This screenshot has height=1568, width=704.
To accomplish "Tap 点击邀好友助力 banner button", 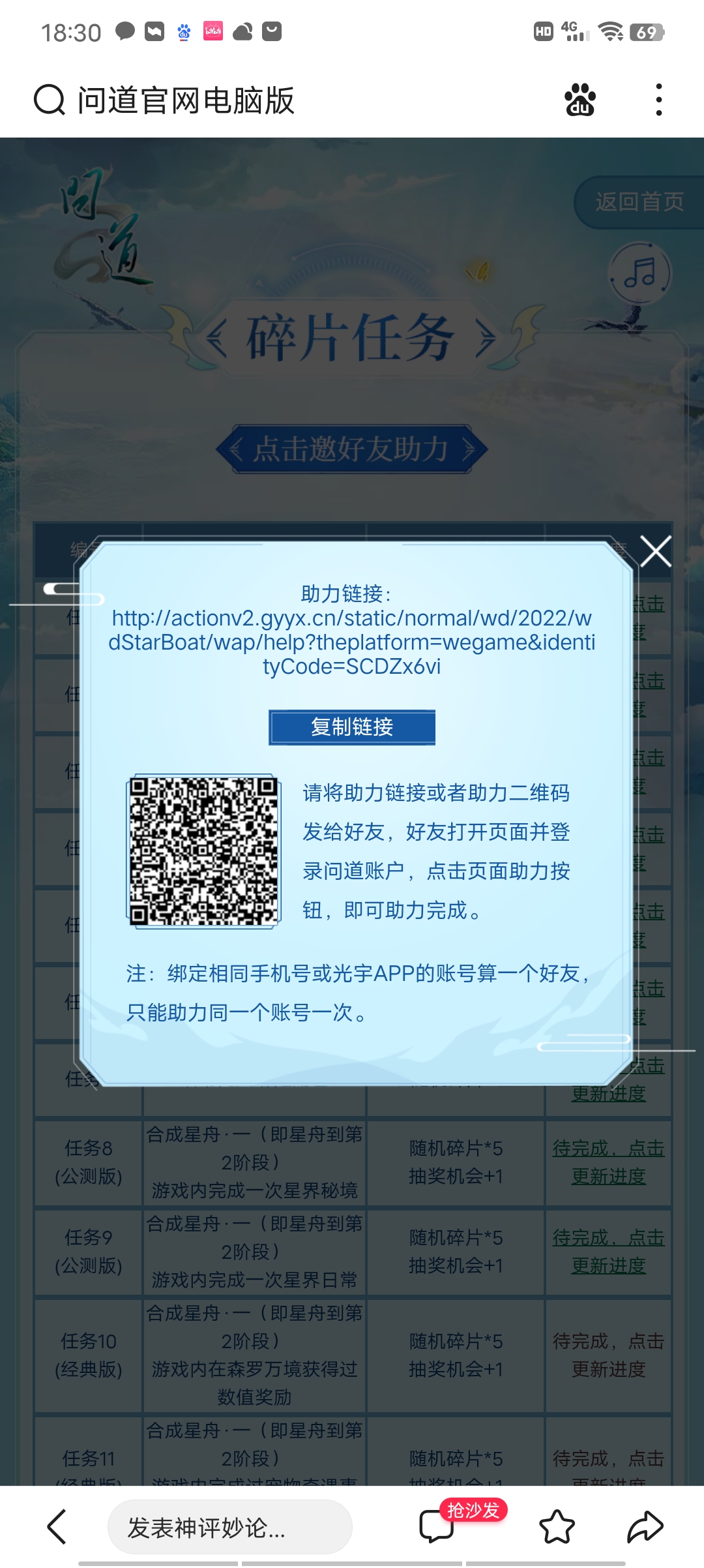I will click(x=352, y=449).
